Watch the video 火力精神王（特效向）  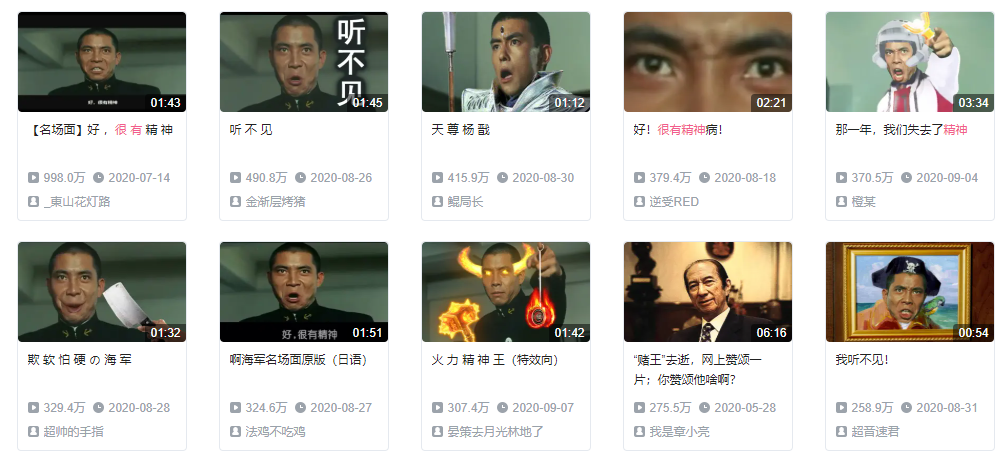[505, 292]
